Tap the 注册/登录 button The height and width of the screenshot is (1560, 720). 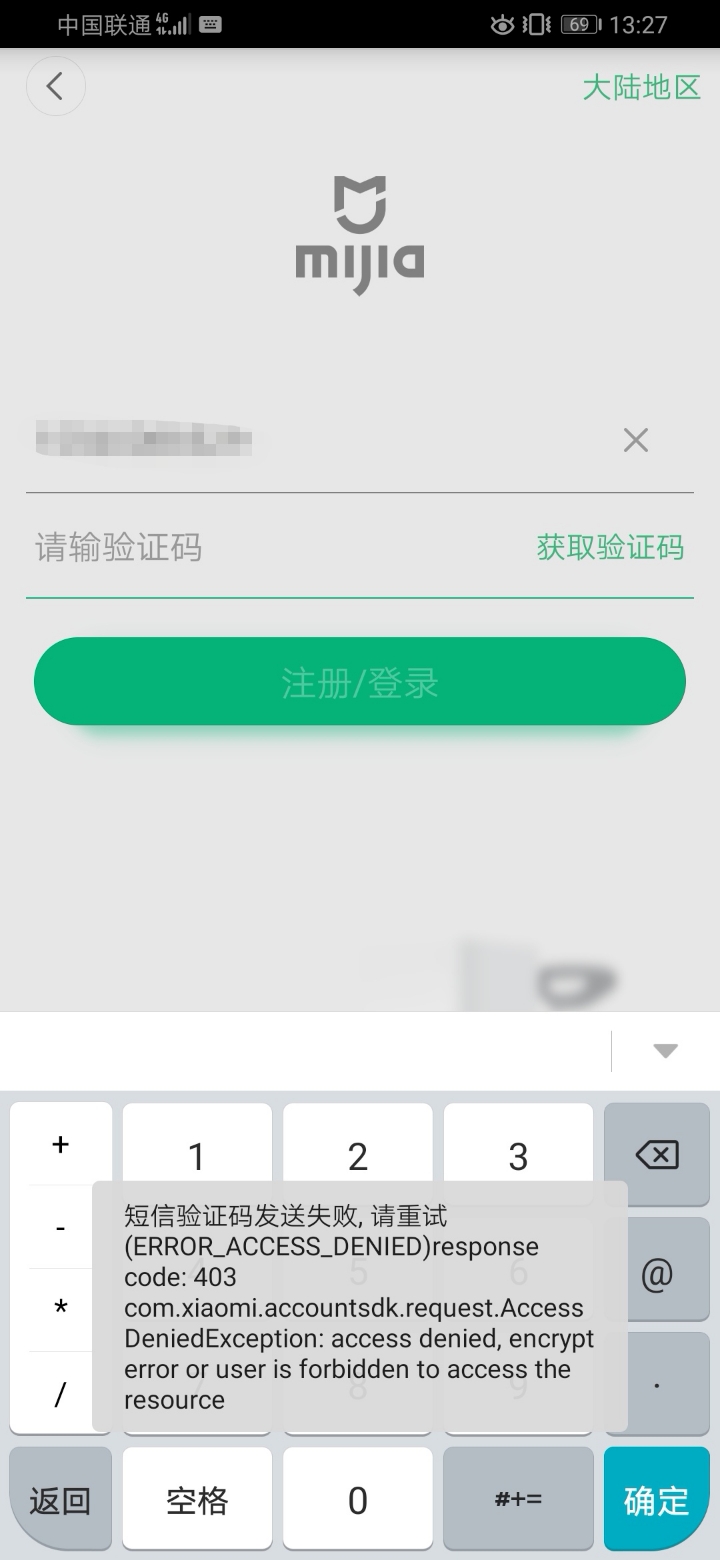click(360, 682)
